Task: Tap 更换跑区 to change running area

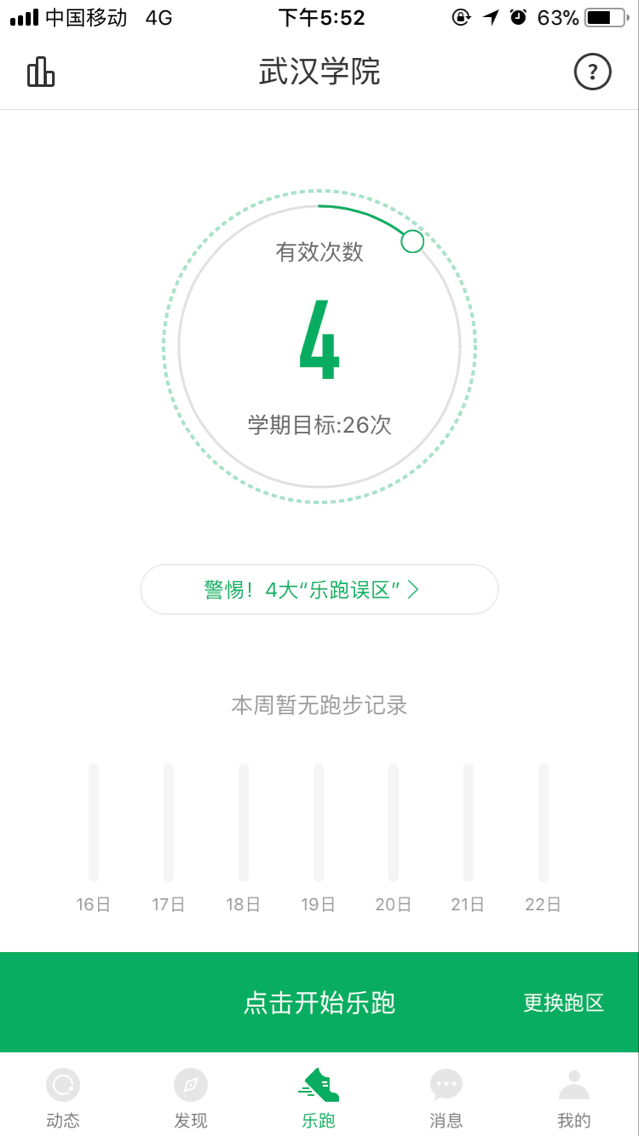Action: coord(564,1003)
